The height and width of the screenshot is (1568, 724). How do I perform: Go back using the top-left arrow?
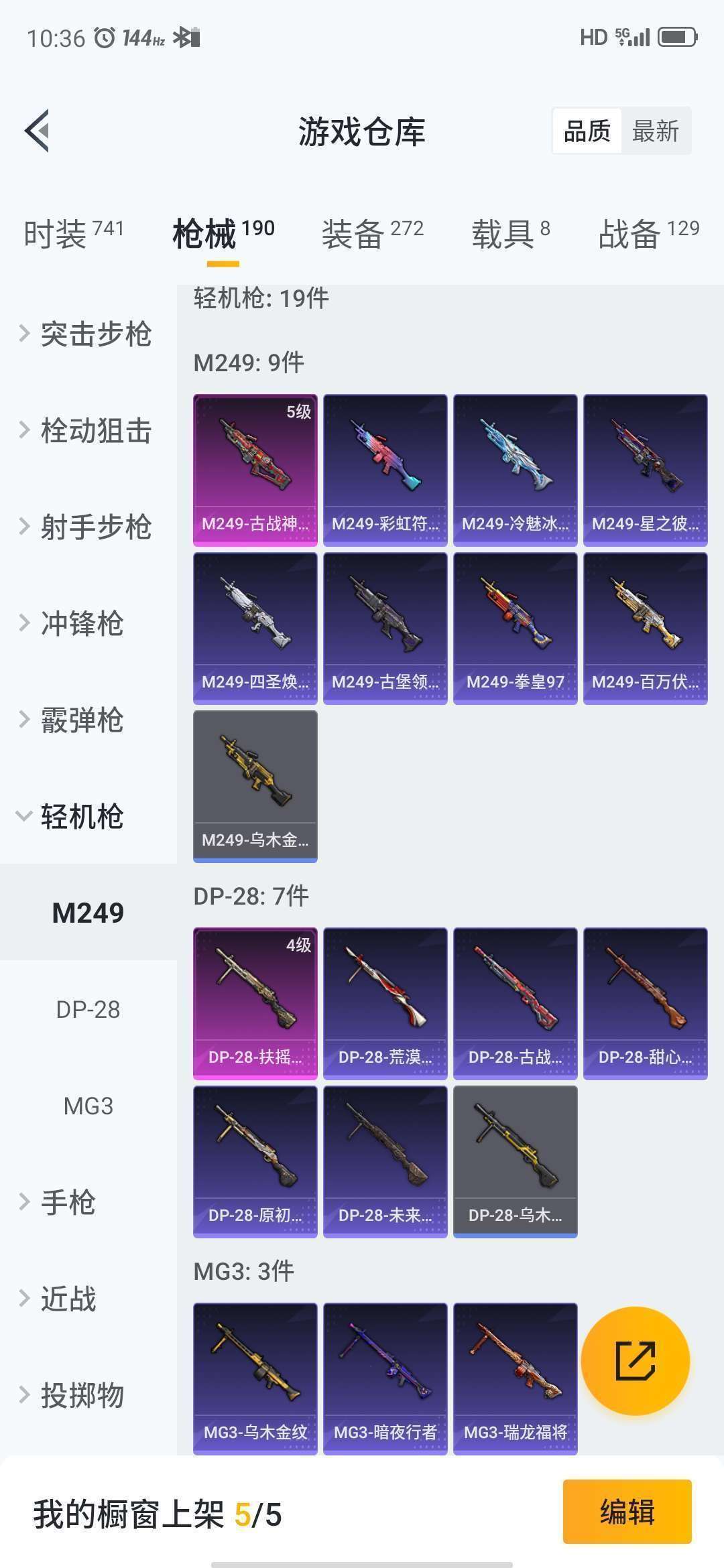[38, 131]
